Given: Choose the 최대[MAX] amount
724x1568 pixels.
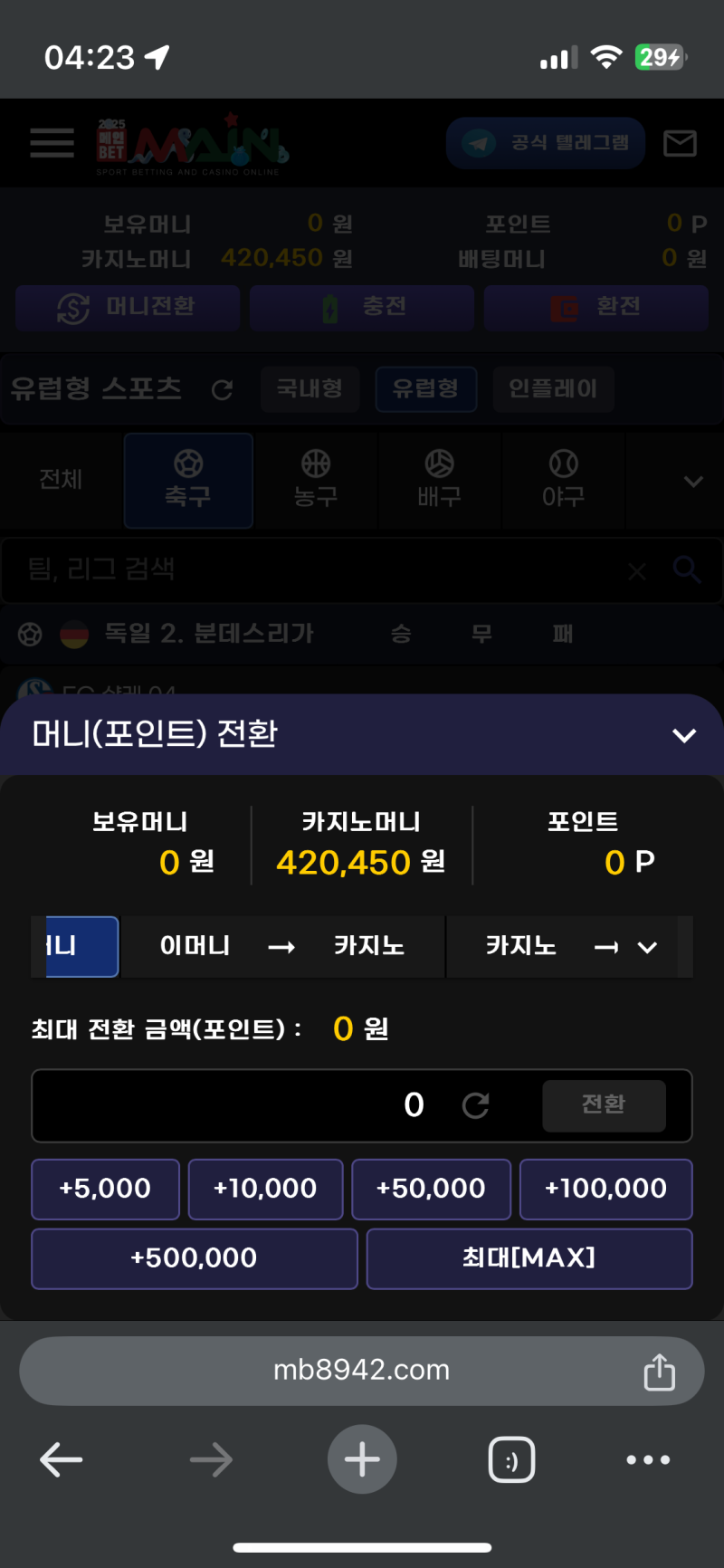Looking at the screenshot, I should pyautogui.click(x=529, y=1258).
